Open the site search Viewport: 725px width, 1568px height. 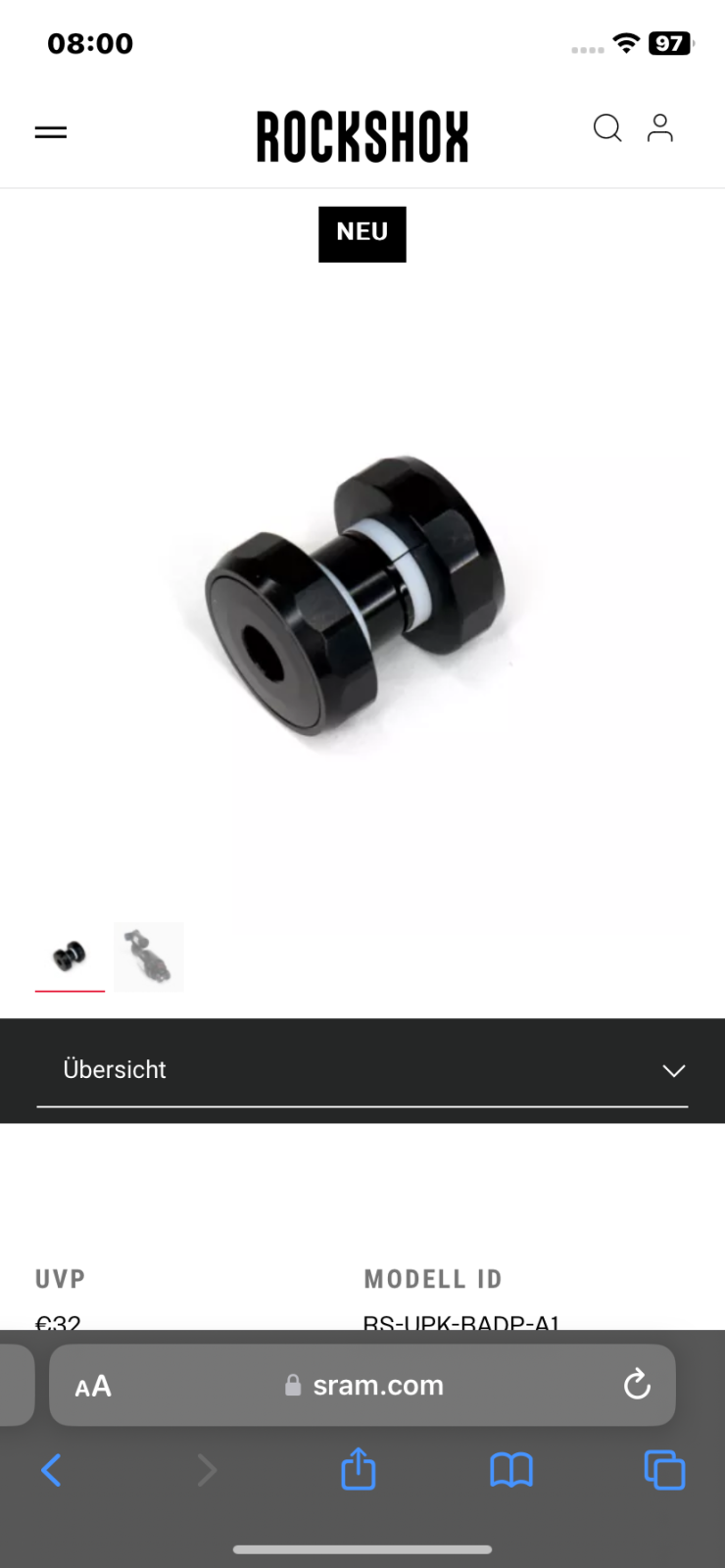(607, 128)
